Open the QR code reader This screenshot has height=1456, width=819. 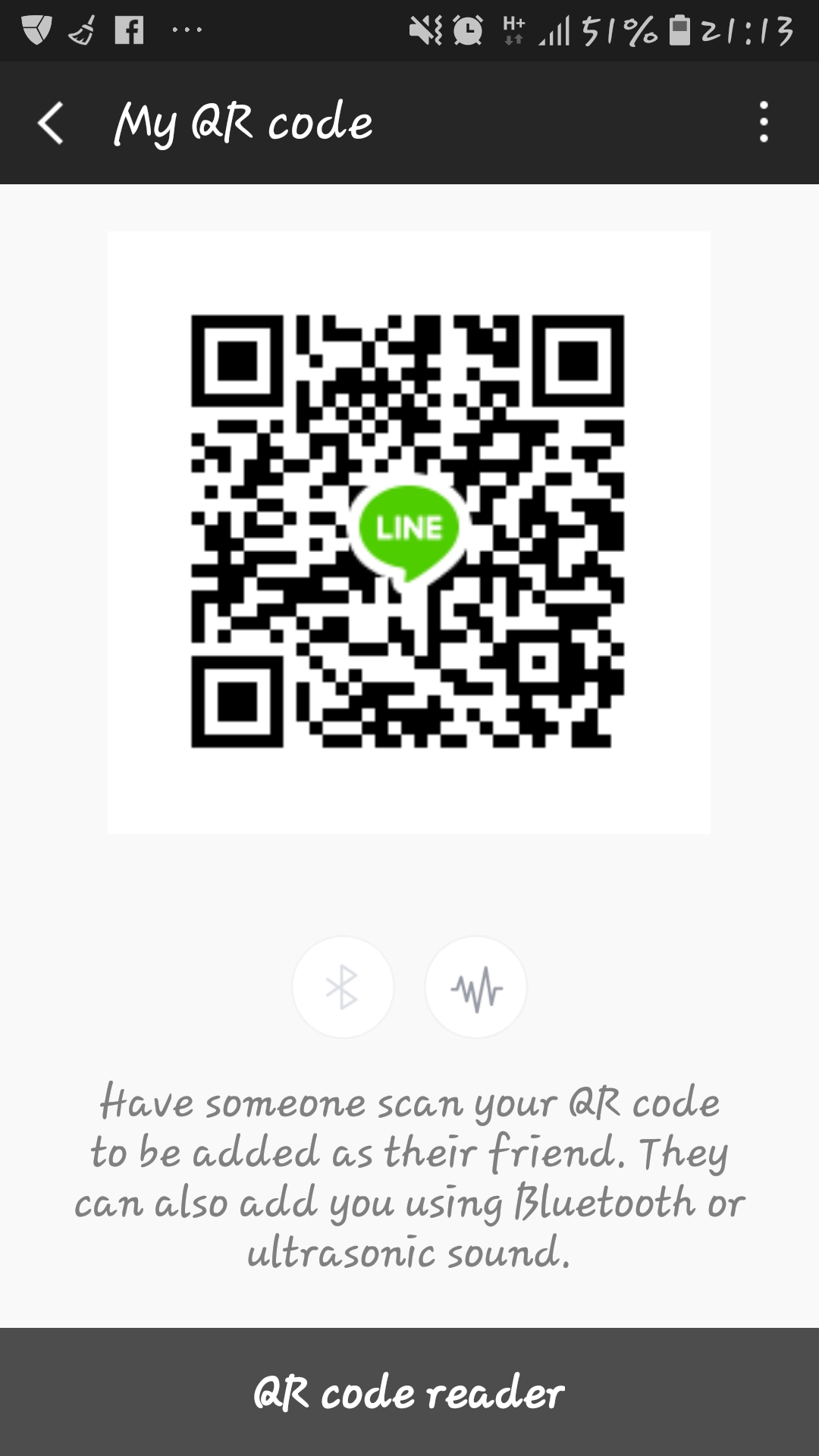[409, 1392]
